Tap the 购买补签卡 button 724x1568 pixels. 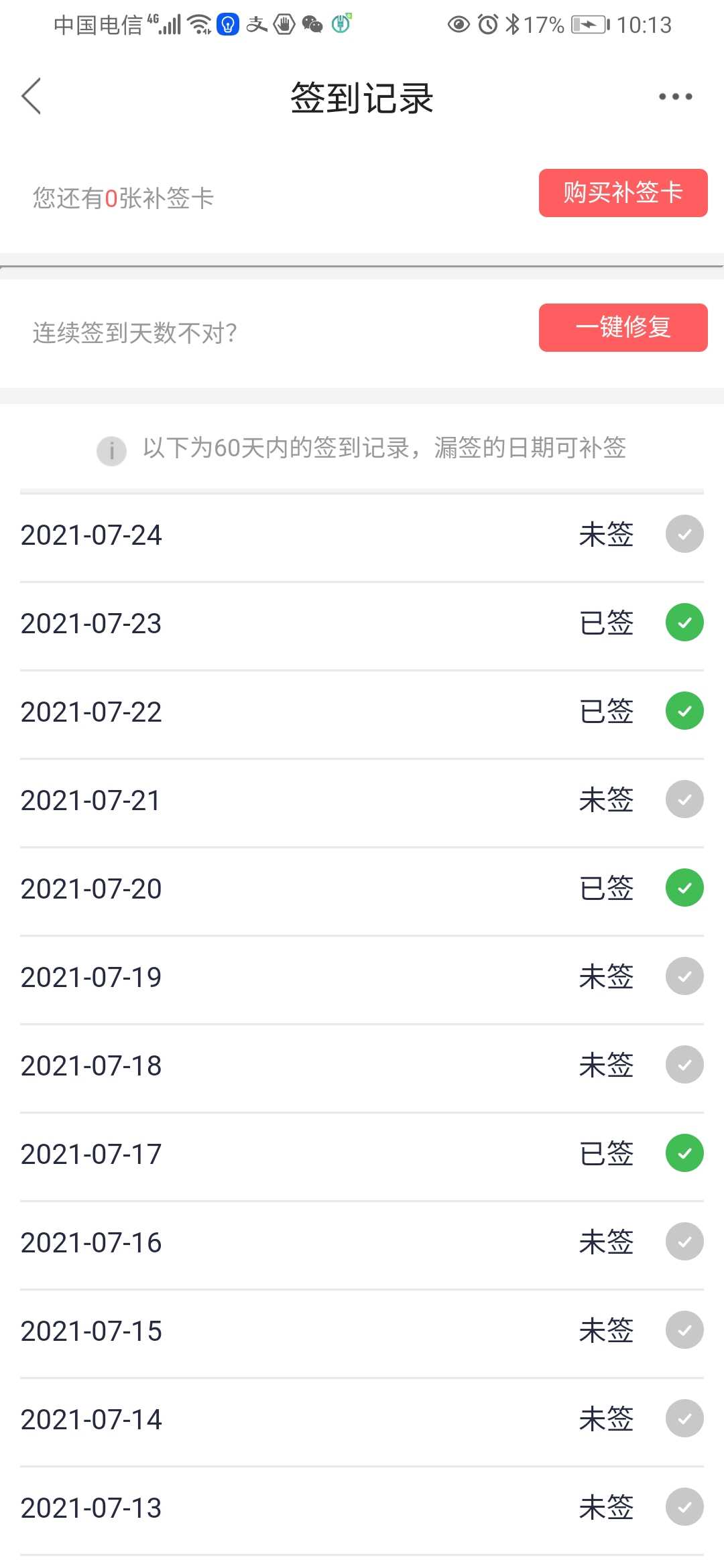point(623,193)
